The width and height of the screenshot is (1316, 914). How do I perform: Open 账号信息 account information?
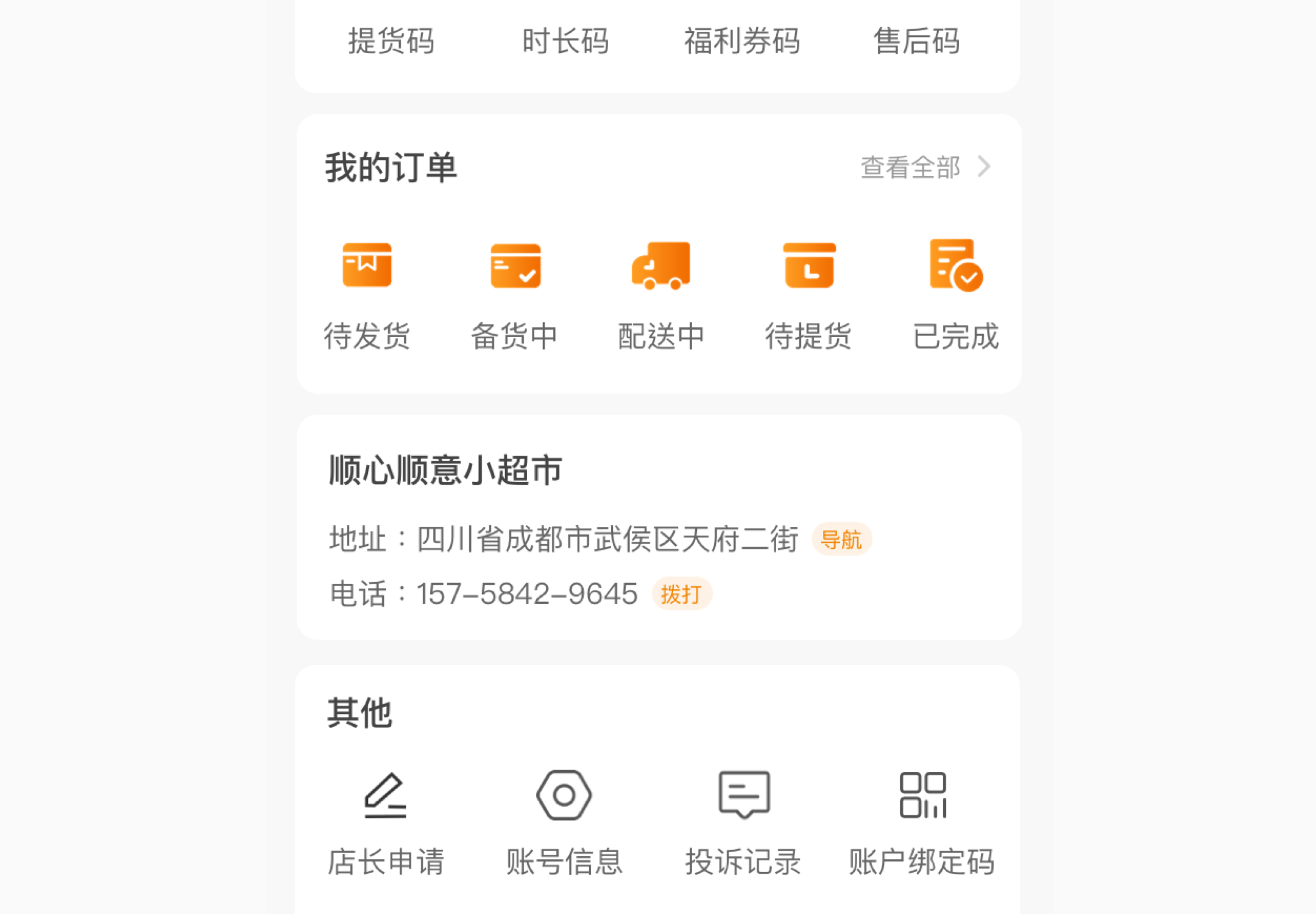(564, 823)
